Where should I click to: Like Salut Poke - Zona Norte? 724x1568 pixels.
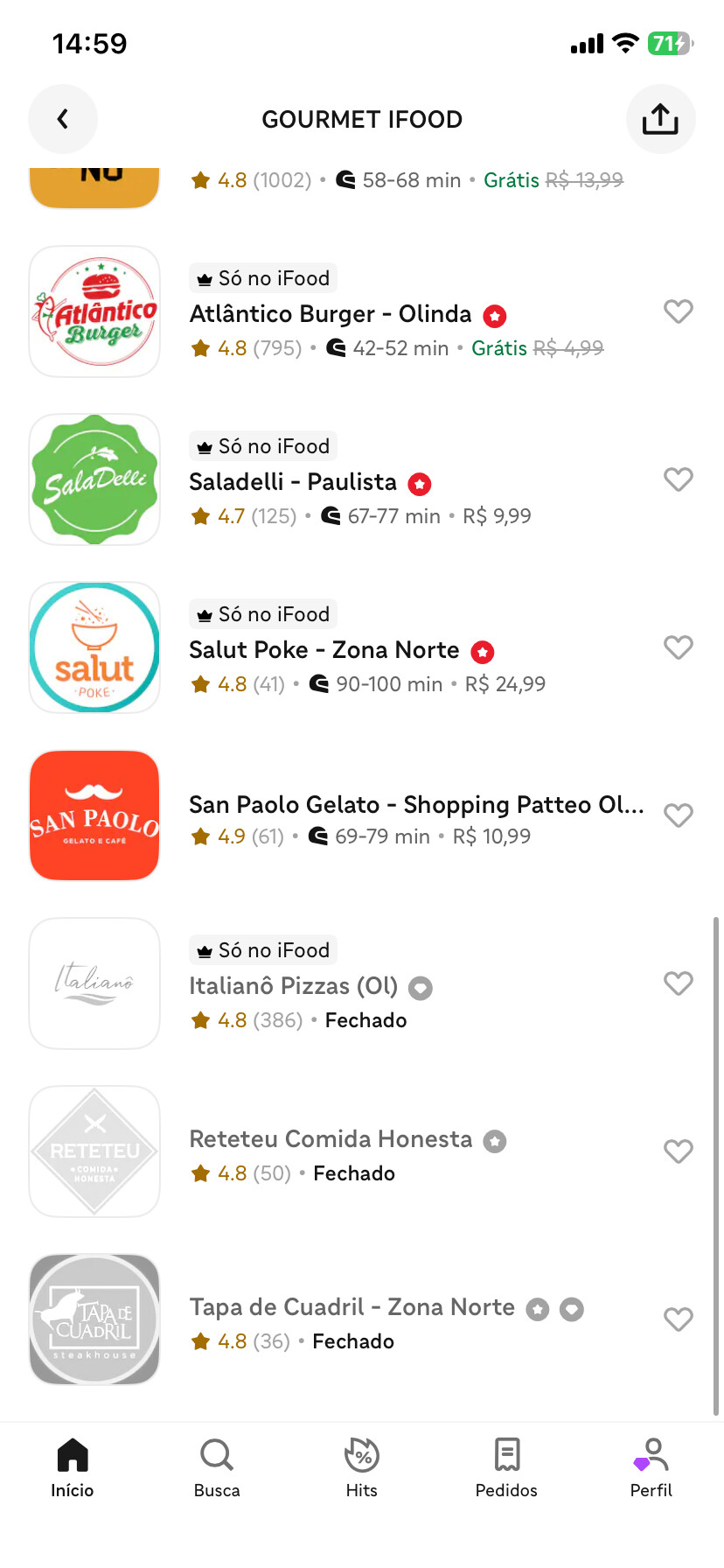tap(679, 647)
